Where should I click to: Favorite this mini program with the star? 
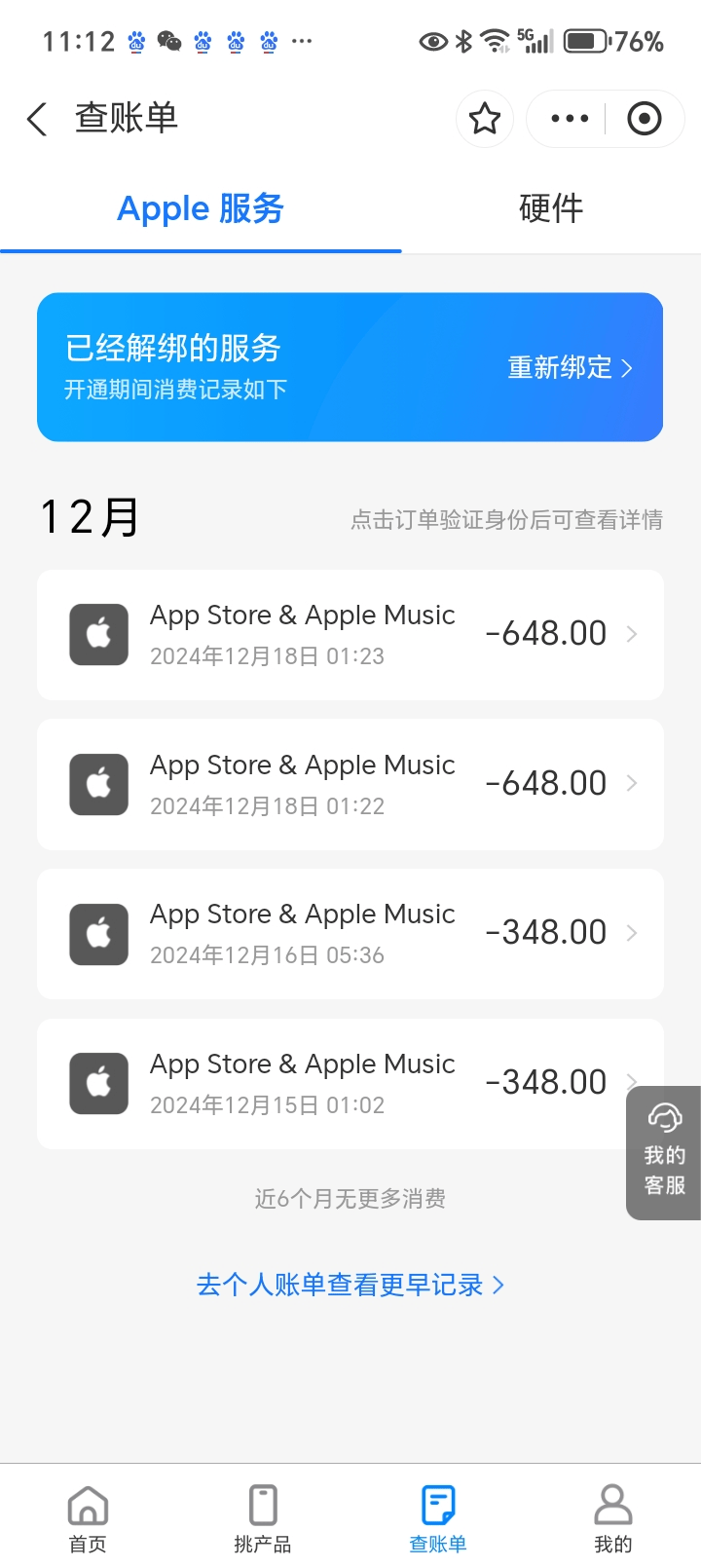(x=485, y=119)
